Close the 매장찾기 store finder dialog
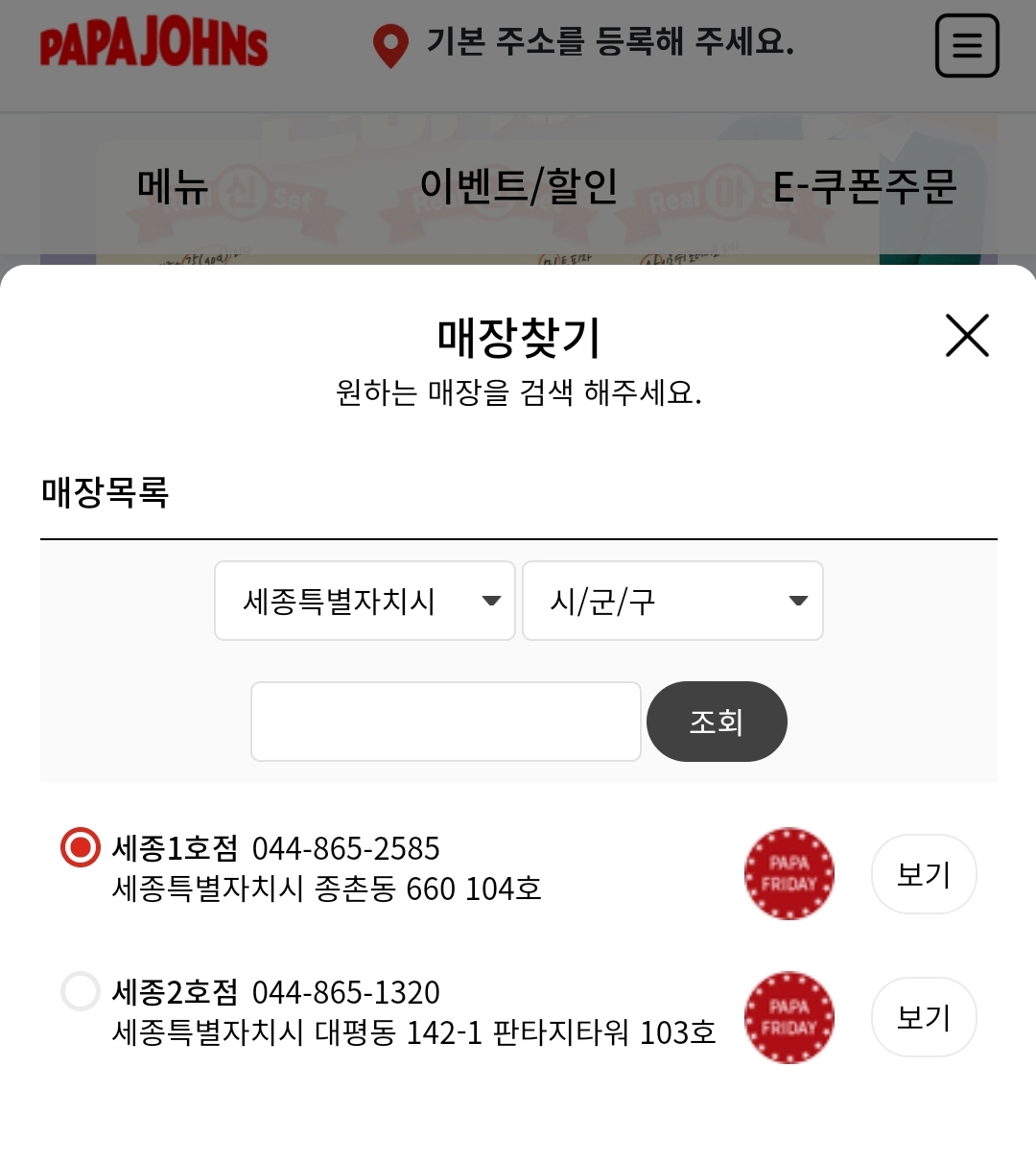Screen dimensions: 1036x1161 (x=967, y=336)
